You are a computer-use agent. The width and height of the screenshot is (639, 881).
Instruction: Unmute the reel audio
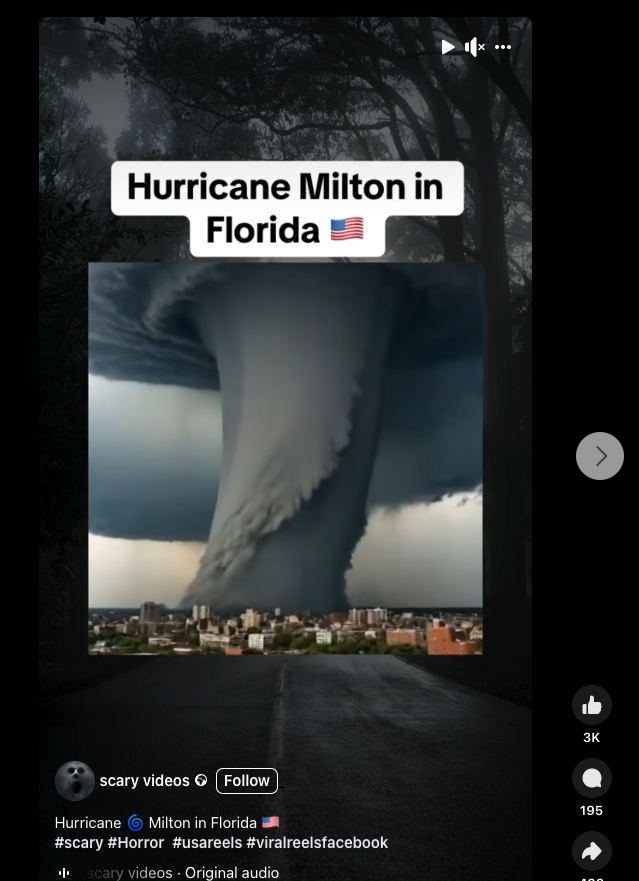(x=475, y=47)
